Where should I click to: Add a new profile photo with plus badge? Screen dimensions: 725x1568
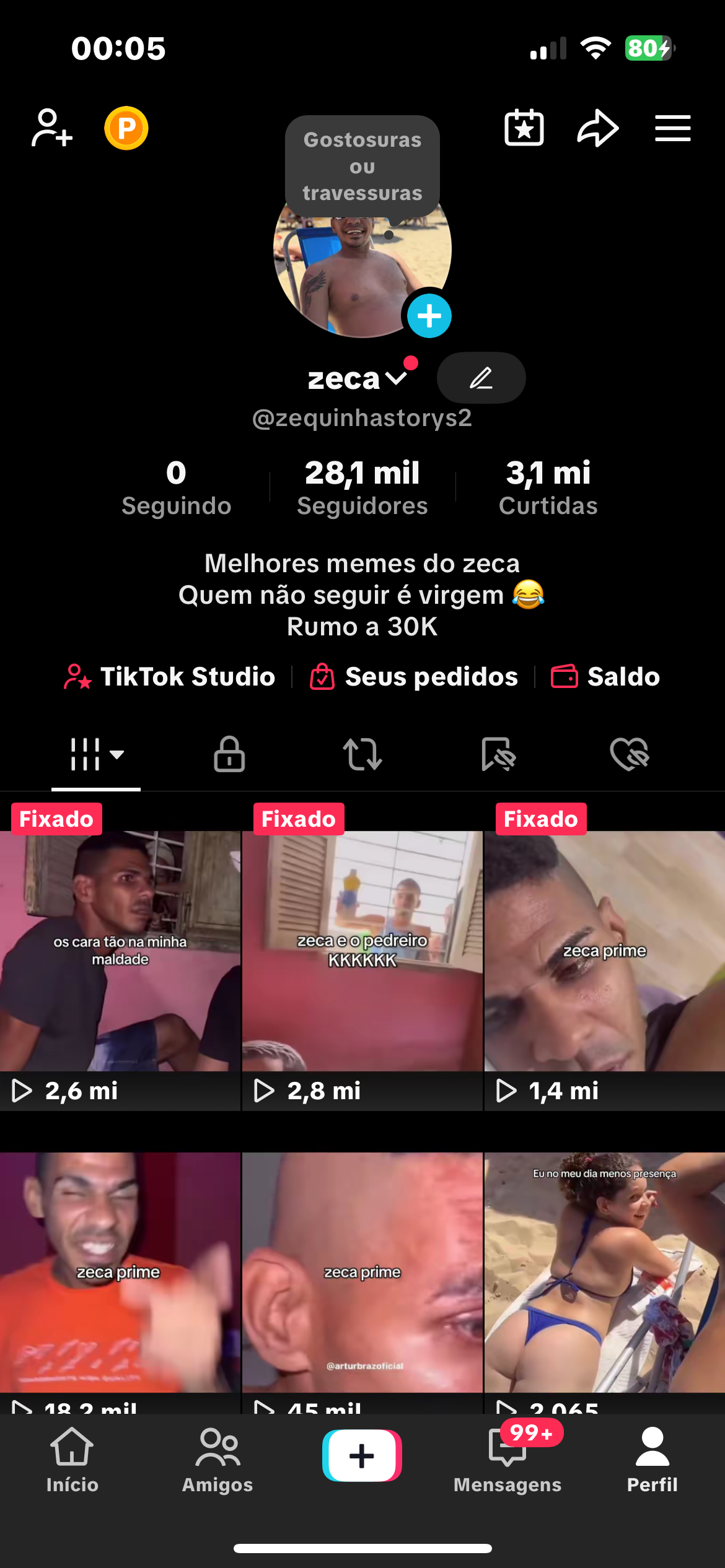[x=429, y=316]
